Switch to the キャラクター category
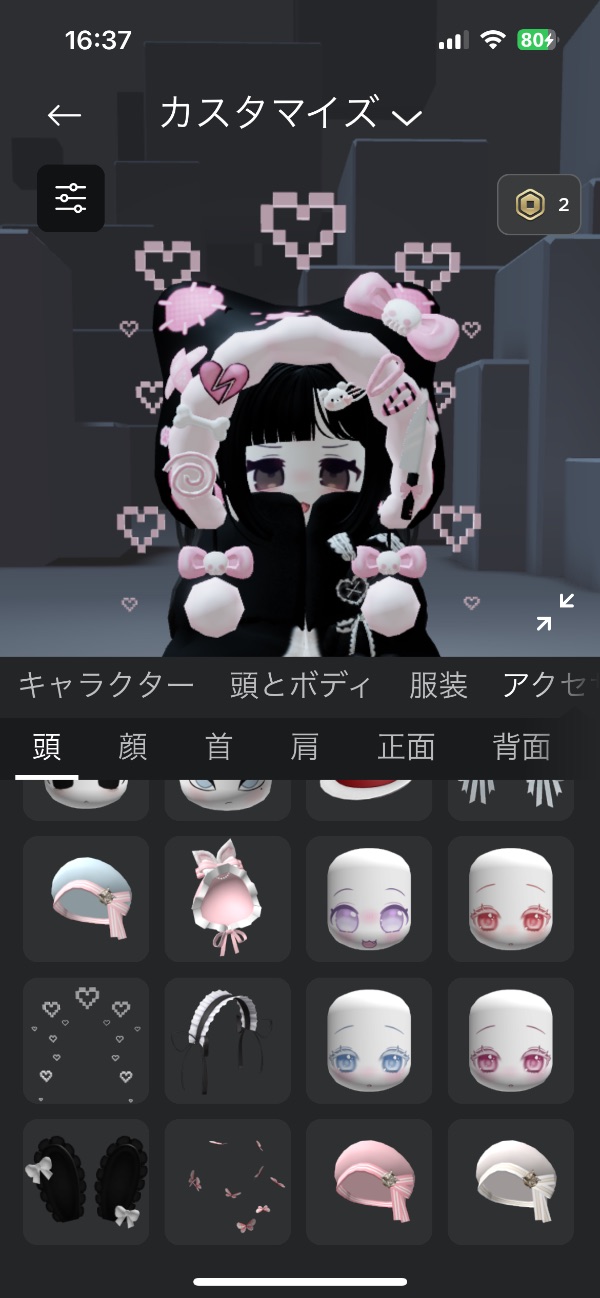 point(106,685)
